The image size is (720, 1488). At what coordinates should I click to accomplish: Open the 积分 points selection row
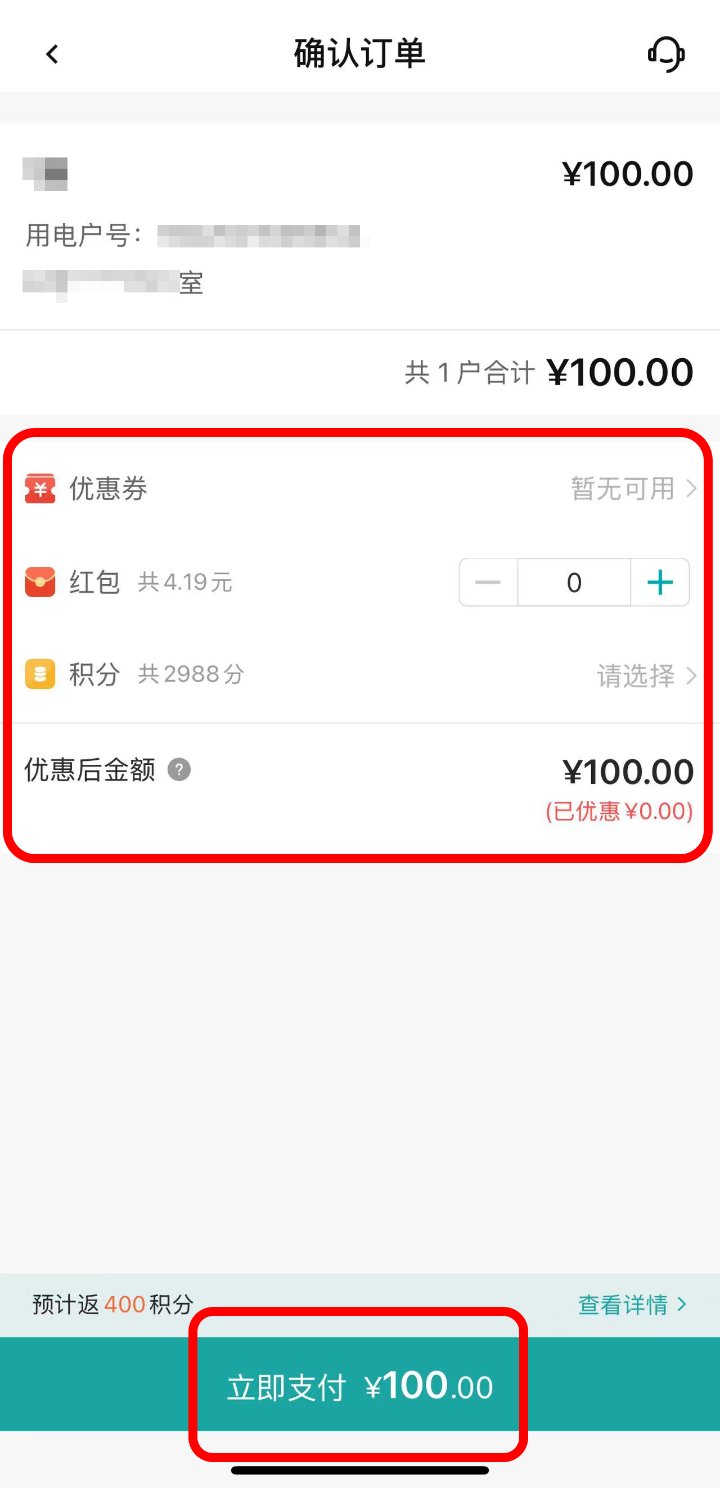click(360, 675)
